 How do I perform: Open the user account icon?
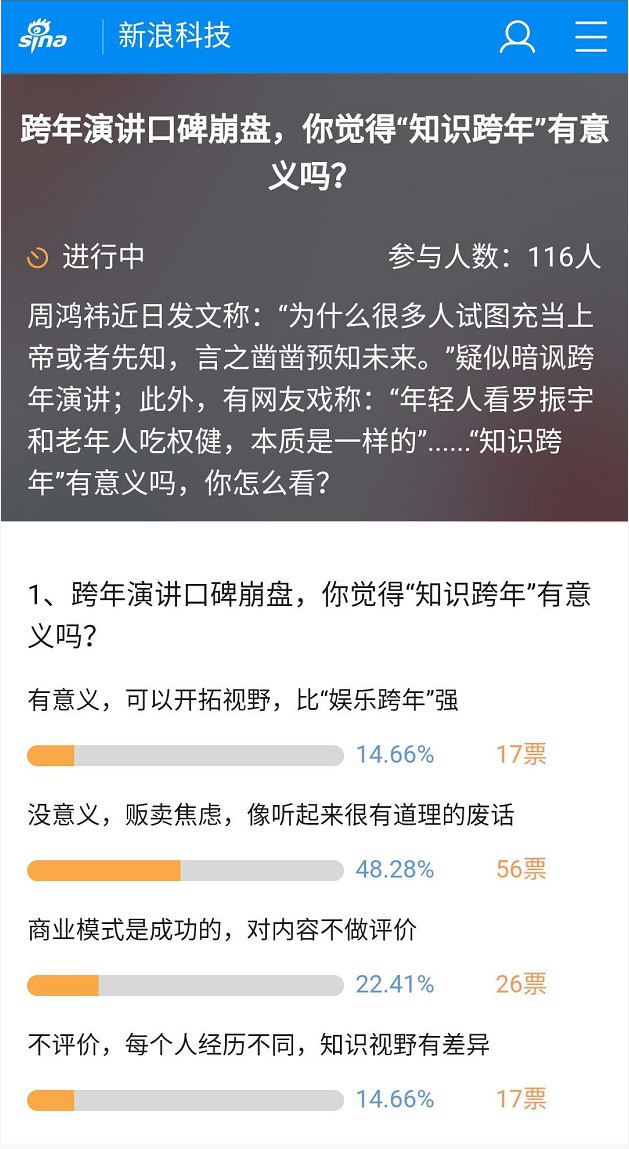[518, 37]
